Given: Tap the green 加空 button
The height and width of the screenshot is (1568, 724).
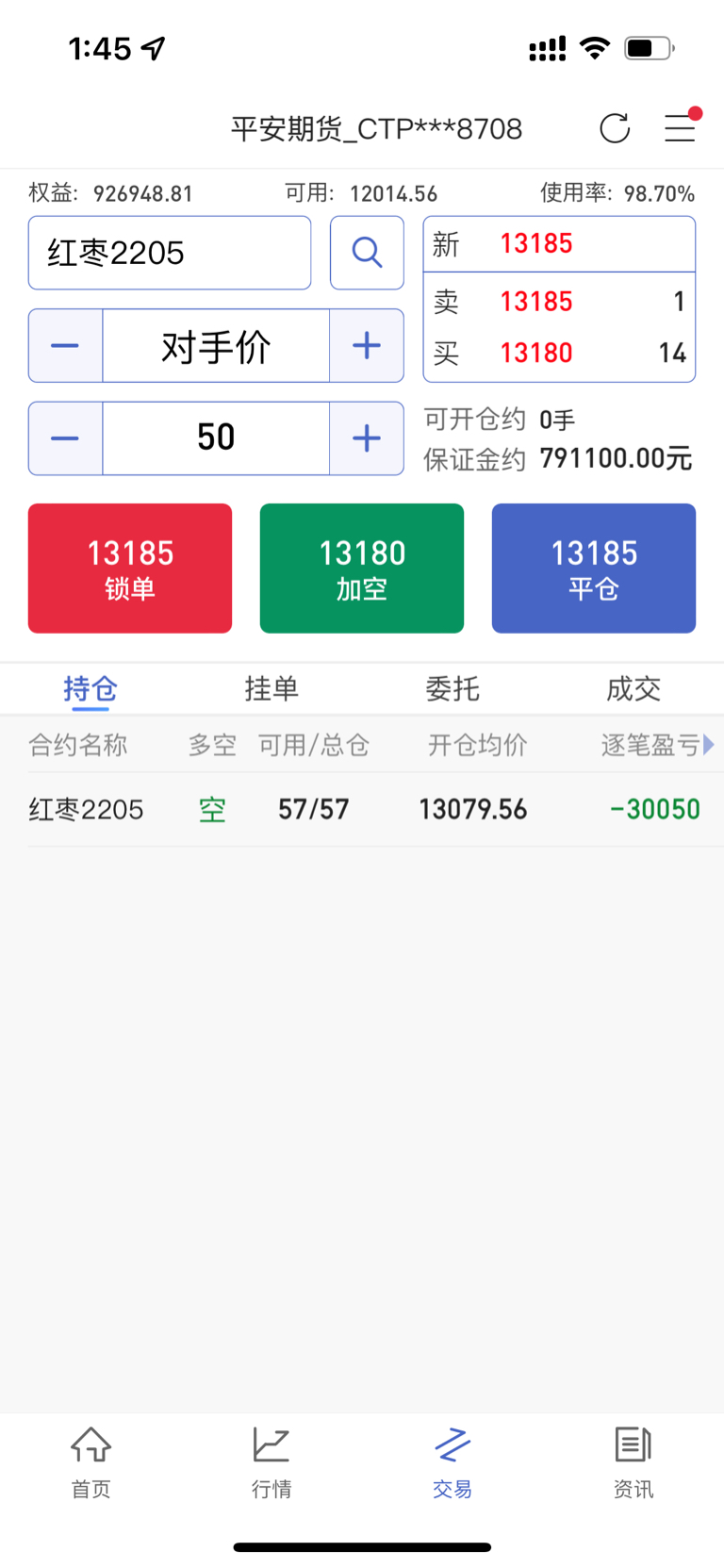Looking at the screenshot, I should point(362,568).
